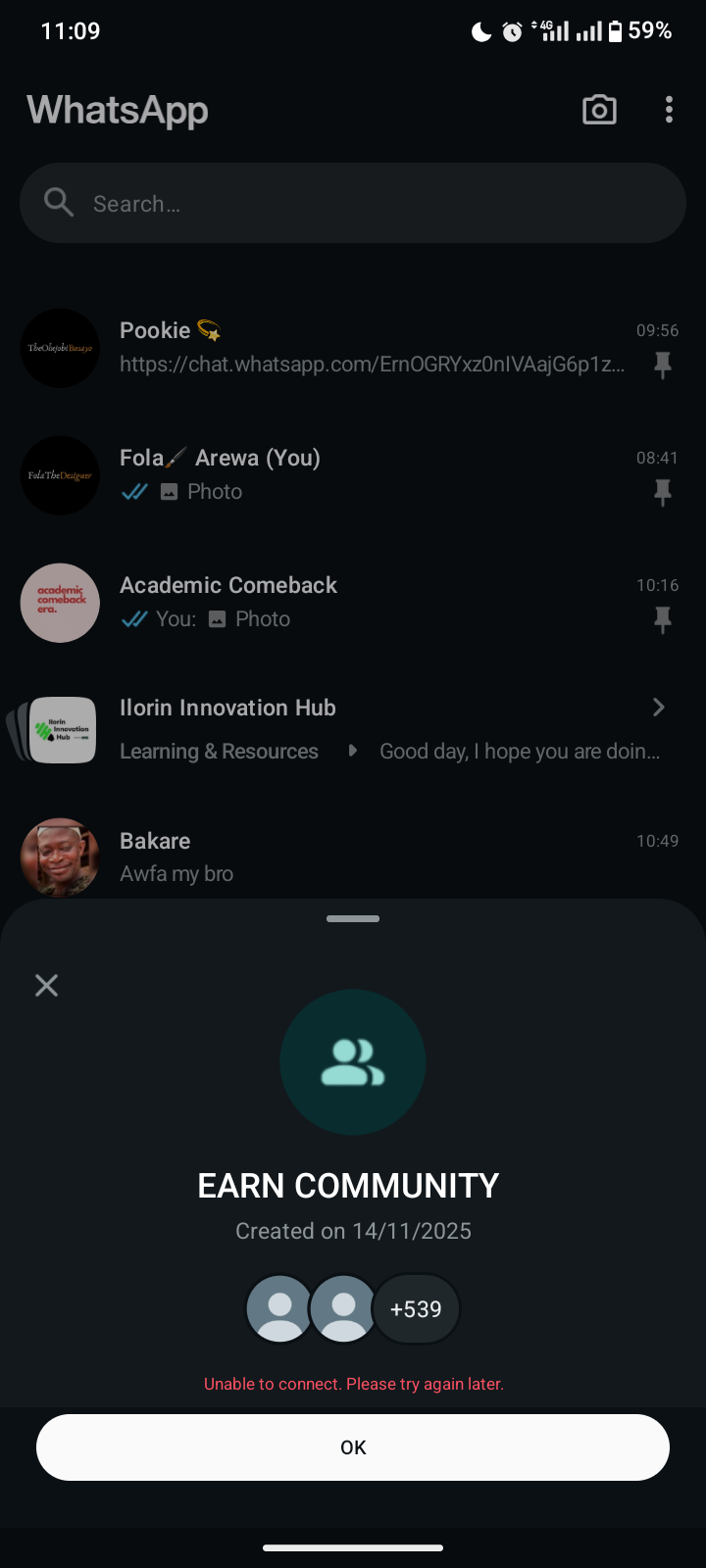This screenshot has width=706, height=1568.
Task: Tap OK to dismiss the connection error
Action: (x=353, y=1447)
